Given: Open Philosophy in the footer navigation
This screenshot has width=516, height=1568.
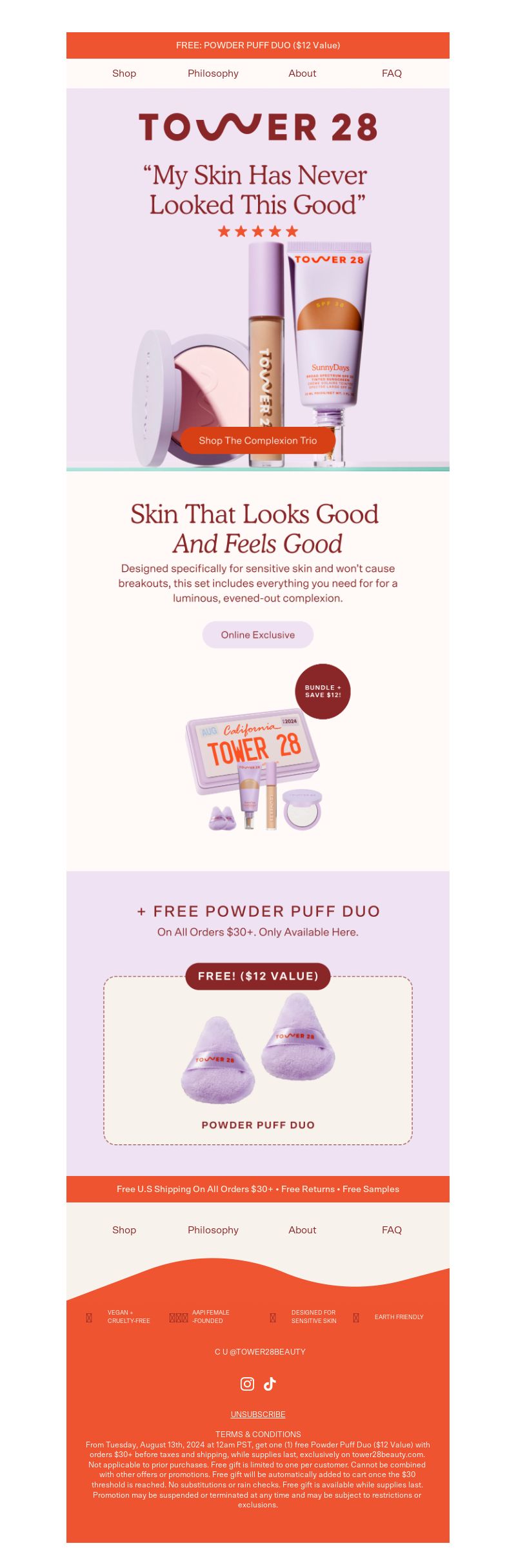Looking at the screenshot, I should tap(213, 1230).
